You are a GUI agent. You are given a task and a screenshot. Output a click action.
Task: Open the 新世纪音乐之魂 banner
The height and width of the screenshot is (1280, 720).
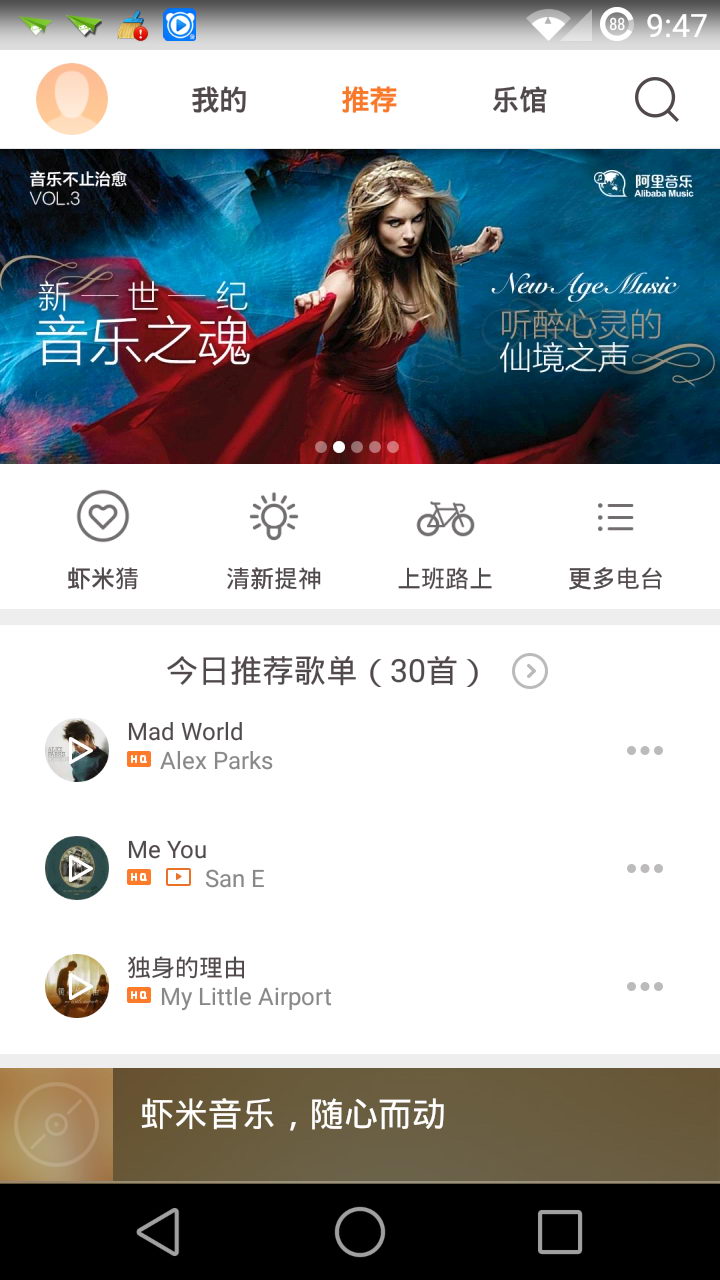[x=360, y=306]
